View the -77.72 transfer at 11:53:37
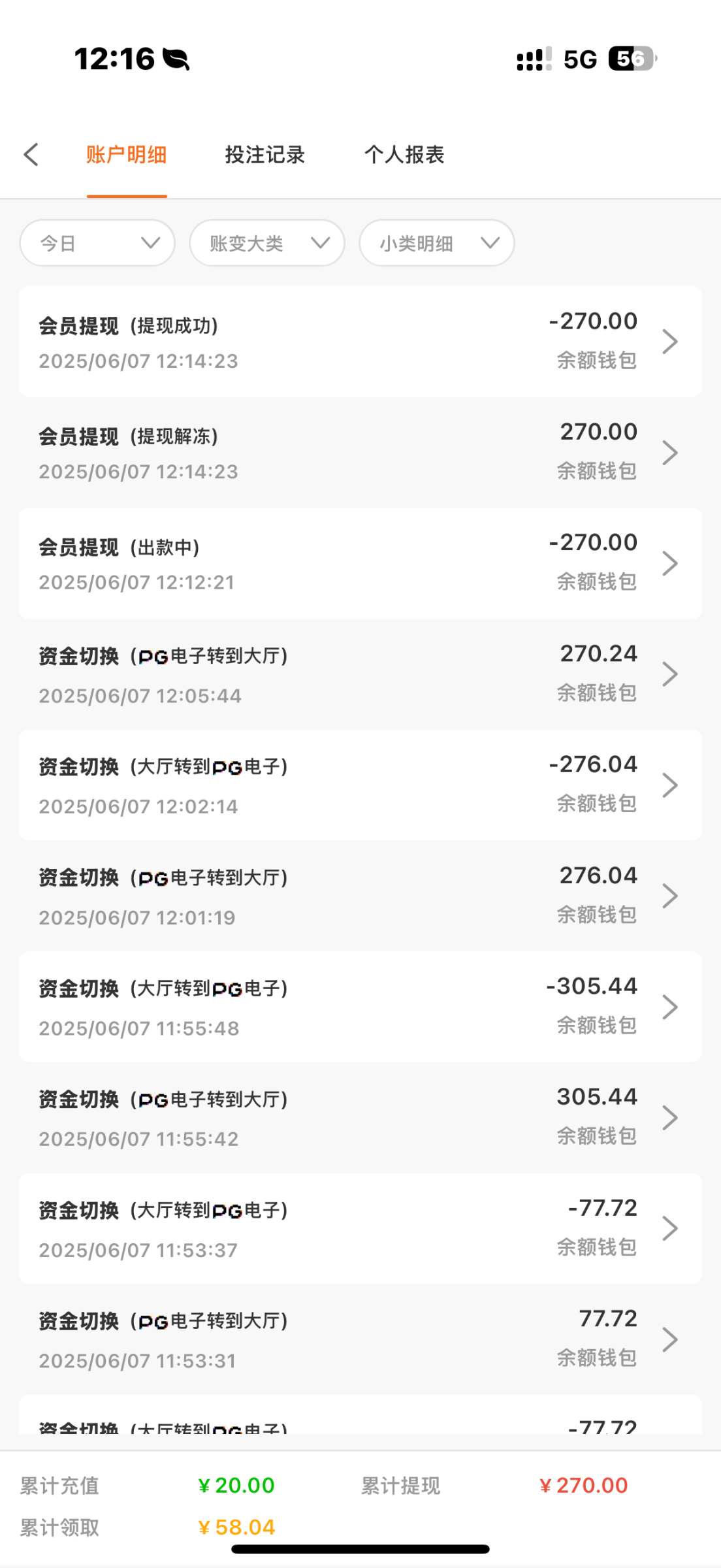 [360, 1228]
